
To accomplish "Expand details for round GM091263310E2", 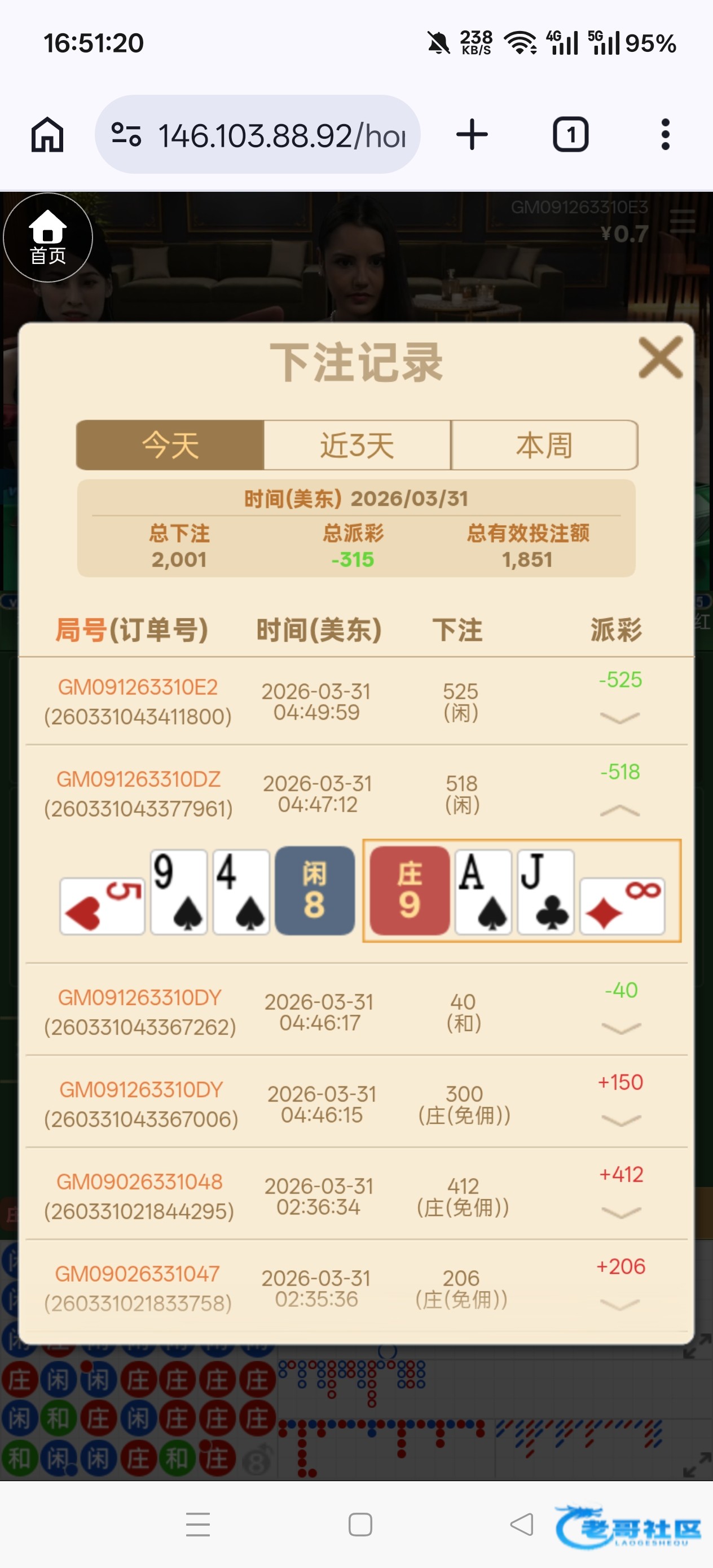I will pyautogui.click(x=619, y=718).
